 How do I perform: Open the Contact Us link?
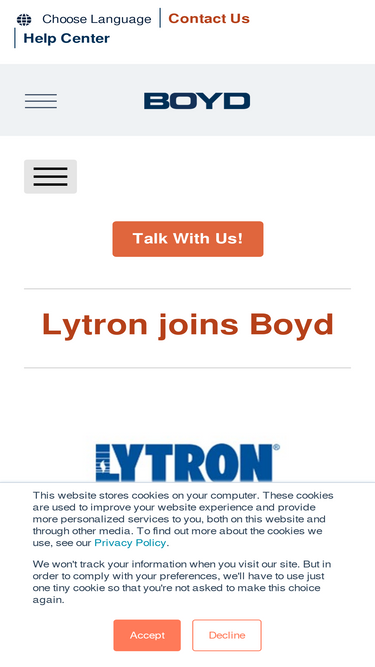[x=209, y=18]
